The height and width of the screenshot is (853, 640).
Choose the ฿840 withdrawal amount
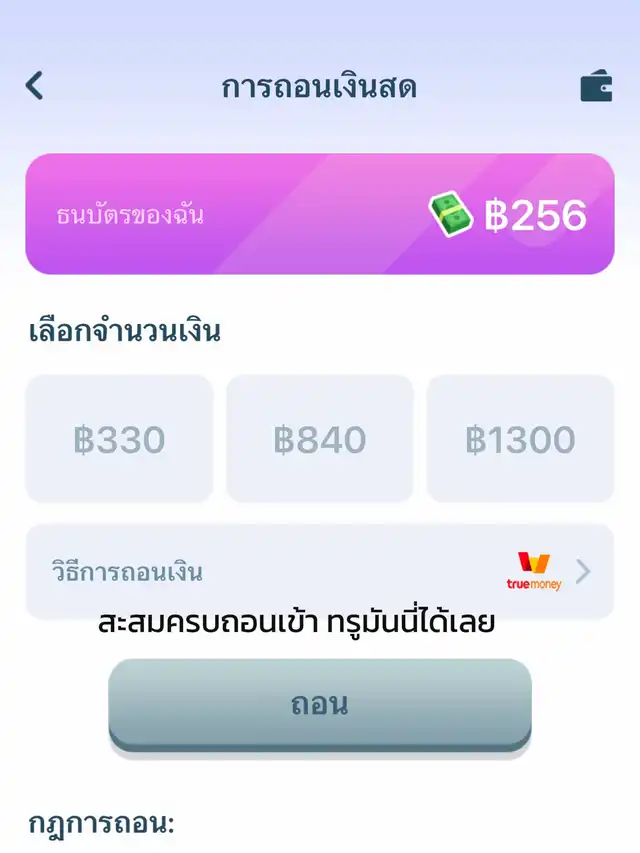(x=320, y=438)
